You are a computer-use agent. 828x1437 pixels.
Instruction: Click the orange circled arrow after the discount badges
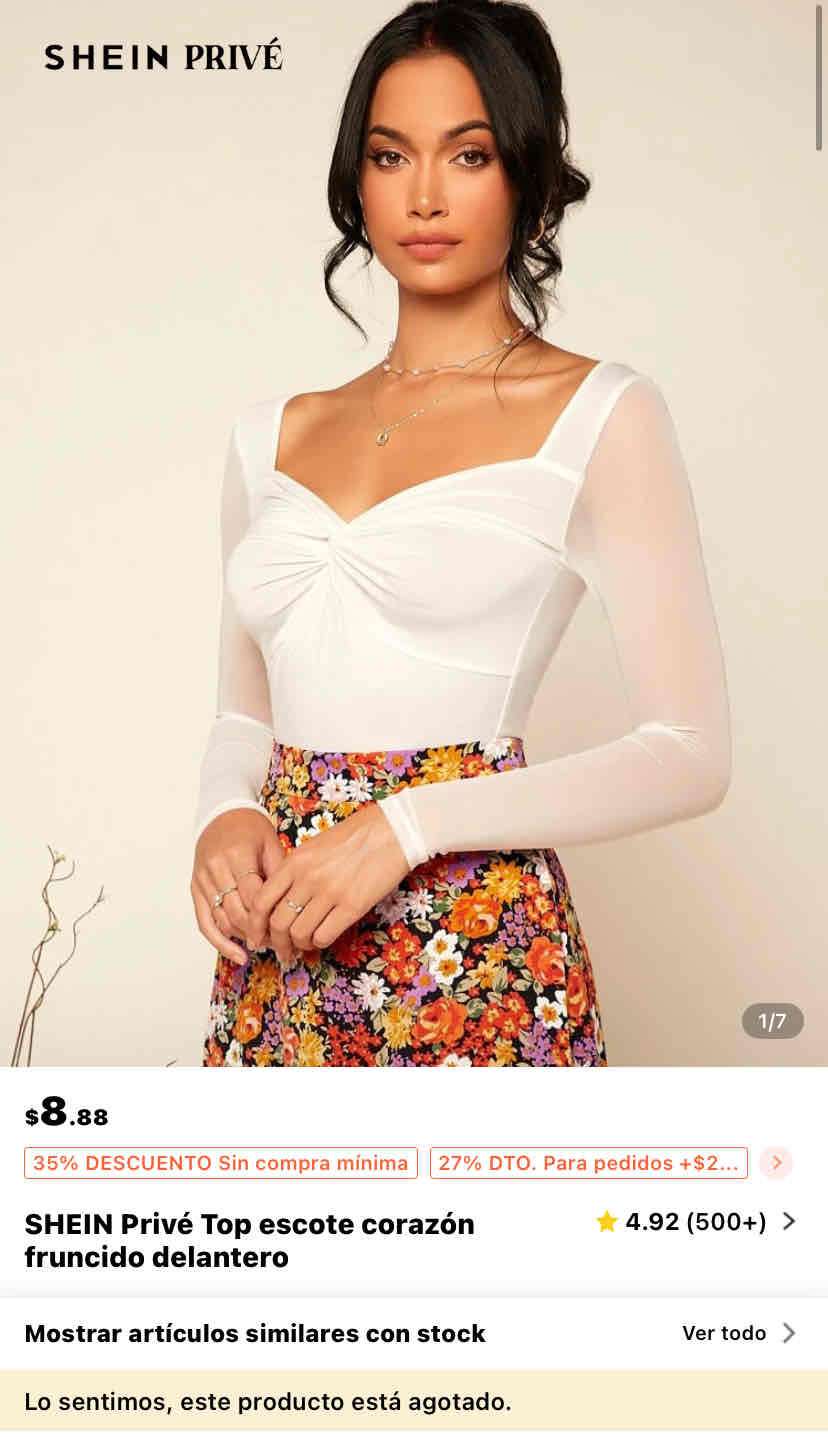[x=775, y=1162]
